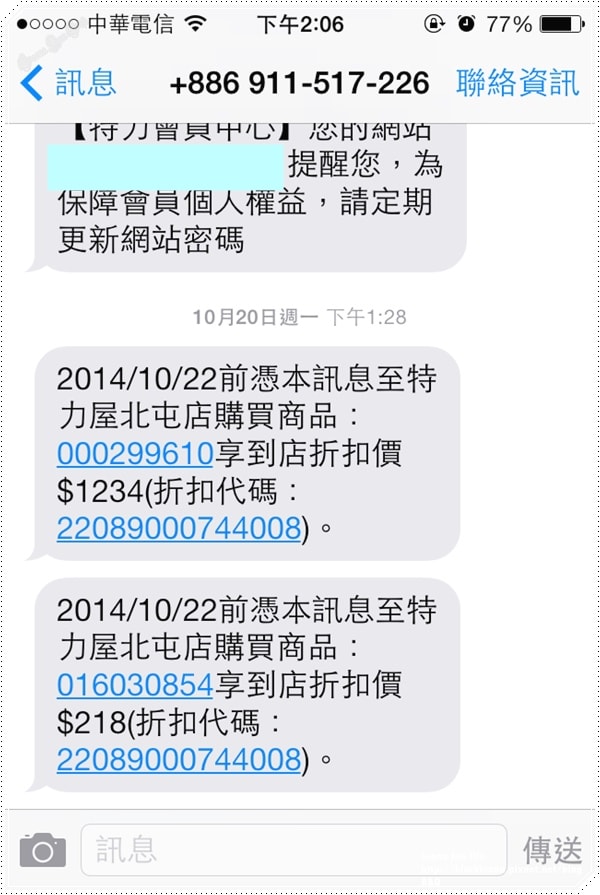The image size is (600, 895).
Task: Focus the 訊息 text input field
Action: (x=293, y=850)
